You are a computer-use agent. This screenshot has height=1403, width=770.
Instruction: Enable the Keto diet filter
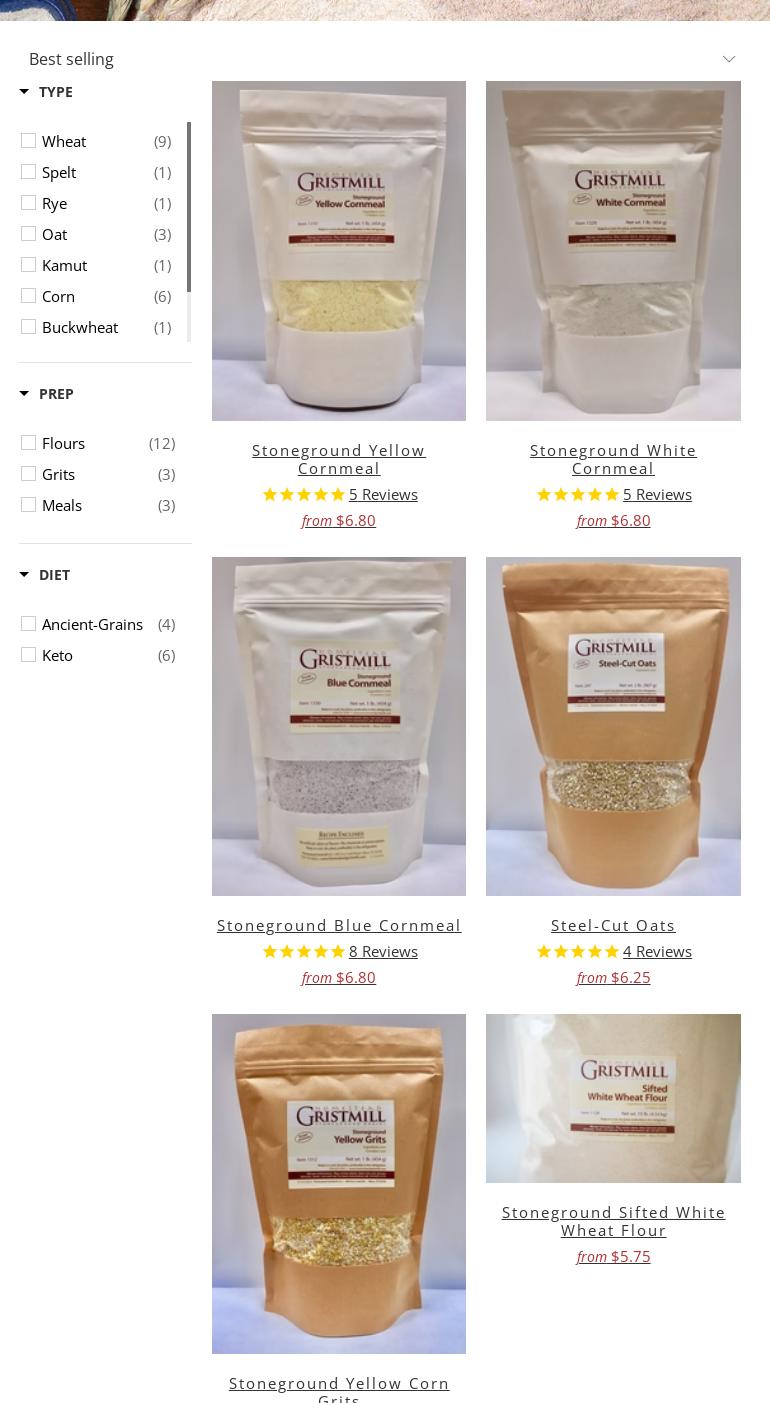[x=29, y=655]
